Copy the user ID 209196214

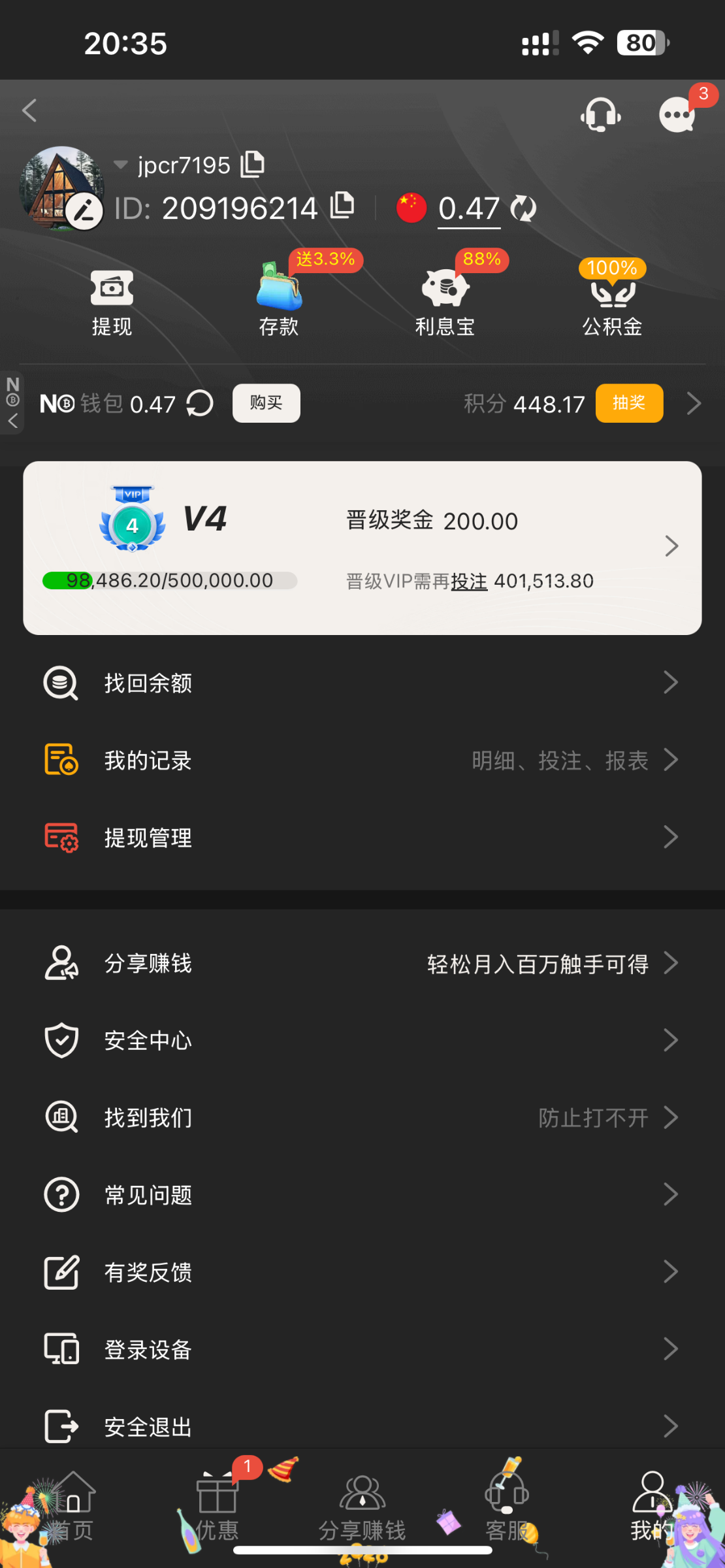[x=342, y=206]
